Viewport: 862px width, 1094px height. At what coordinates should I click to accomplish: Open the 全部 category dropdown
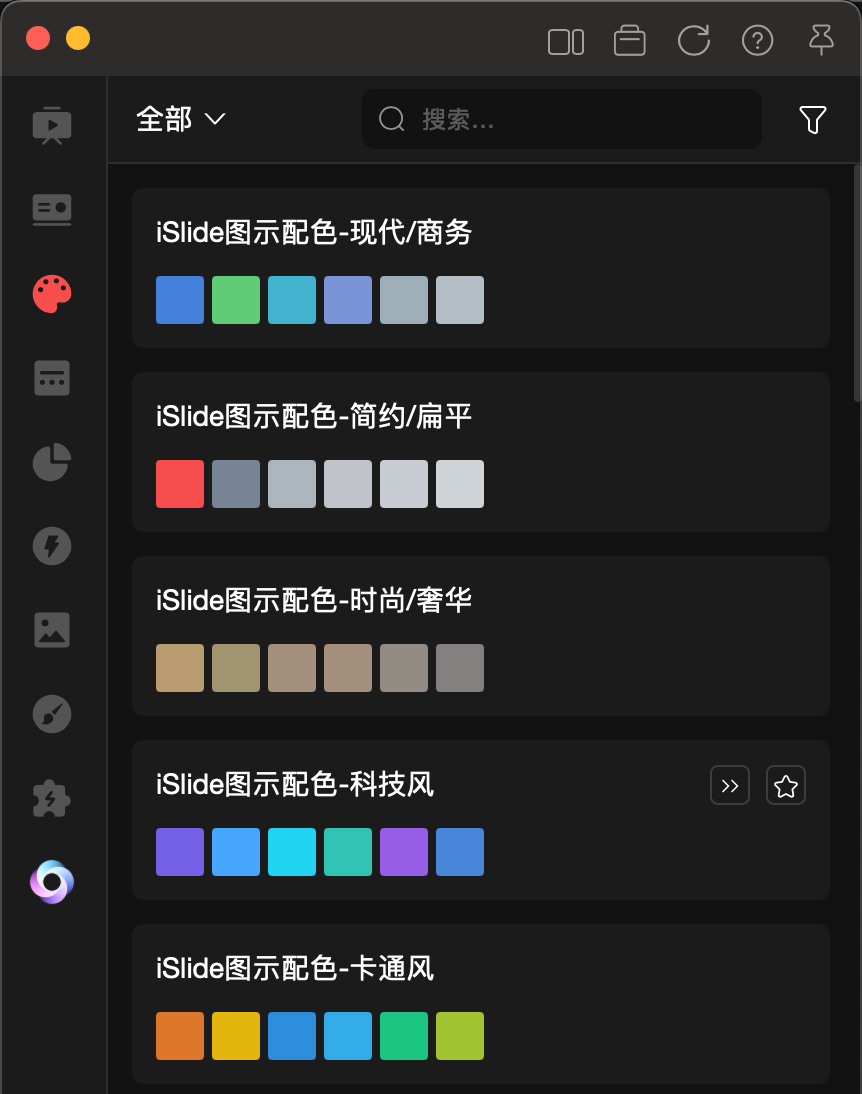click(181, 120)
